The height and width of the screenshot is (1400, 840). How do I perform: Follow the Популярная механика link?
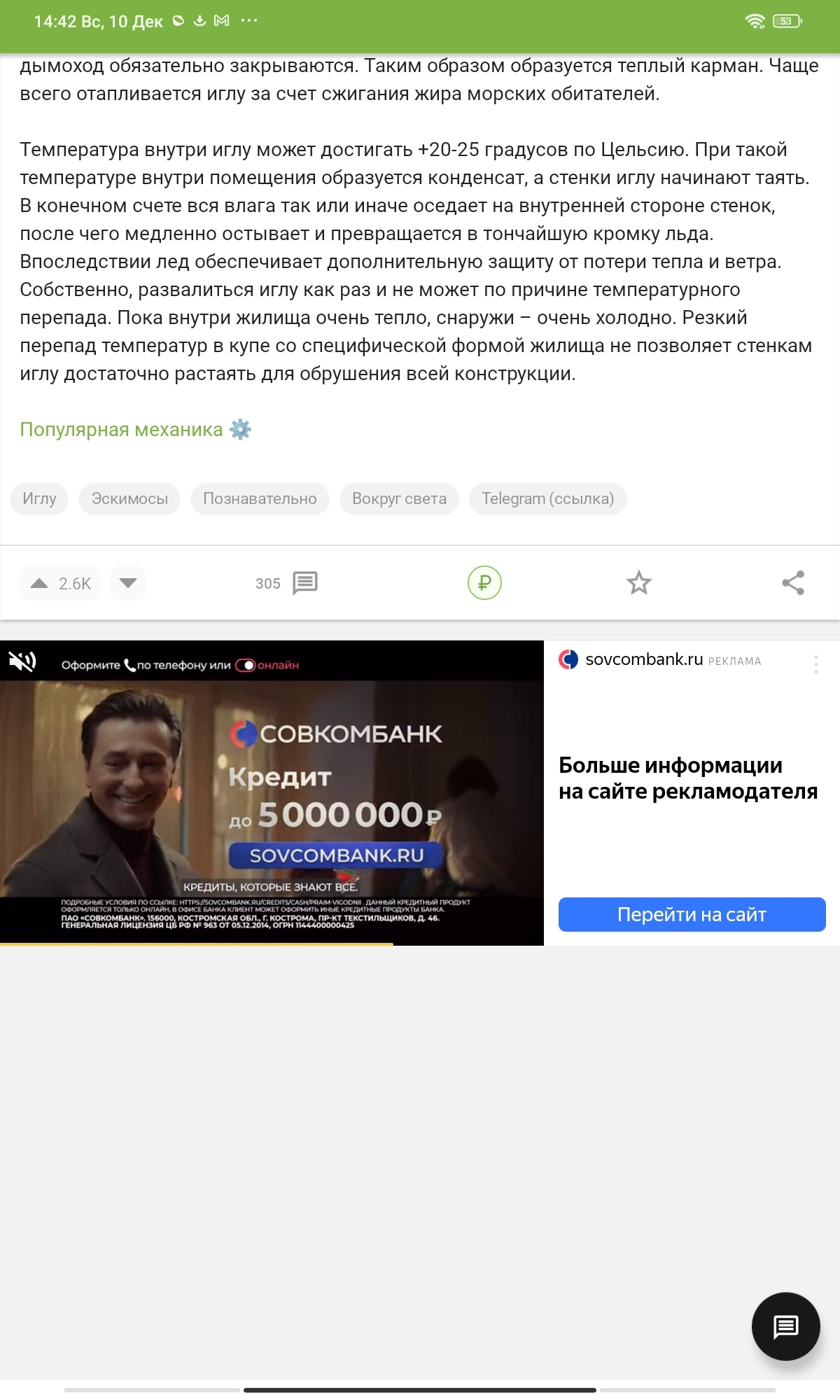(121, 429)
